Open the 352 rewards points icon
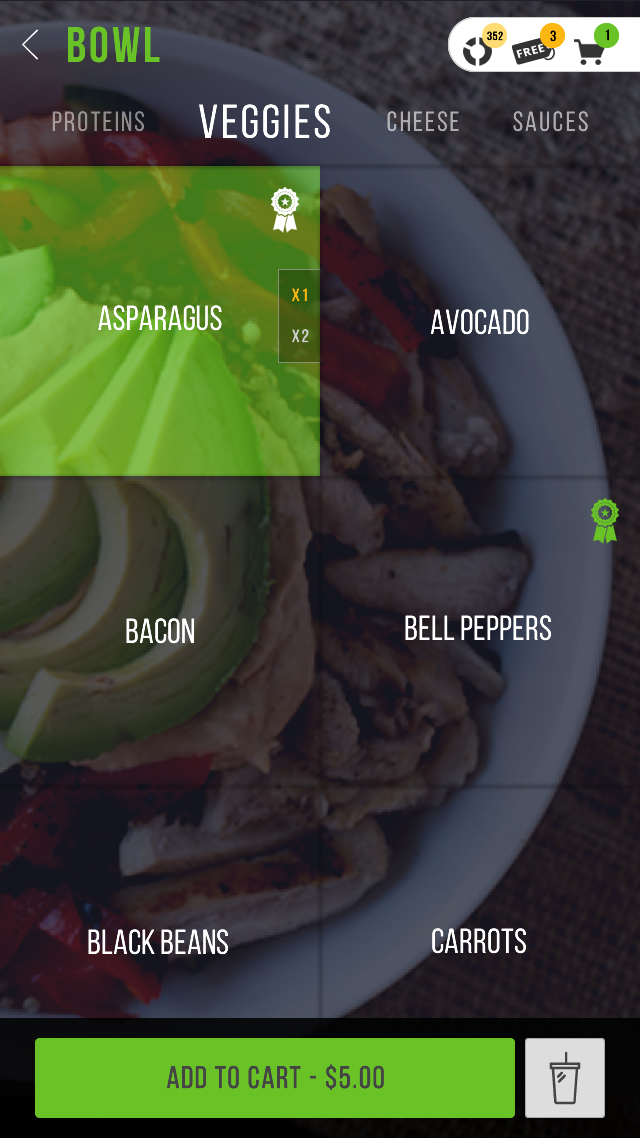This screenshot has width=640, height=1138. [x=481, y=48]
